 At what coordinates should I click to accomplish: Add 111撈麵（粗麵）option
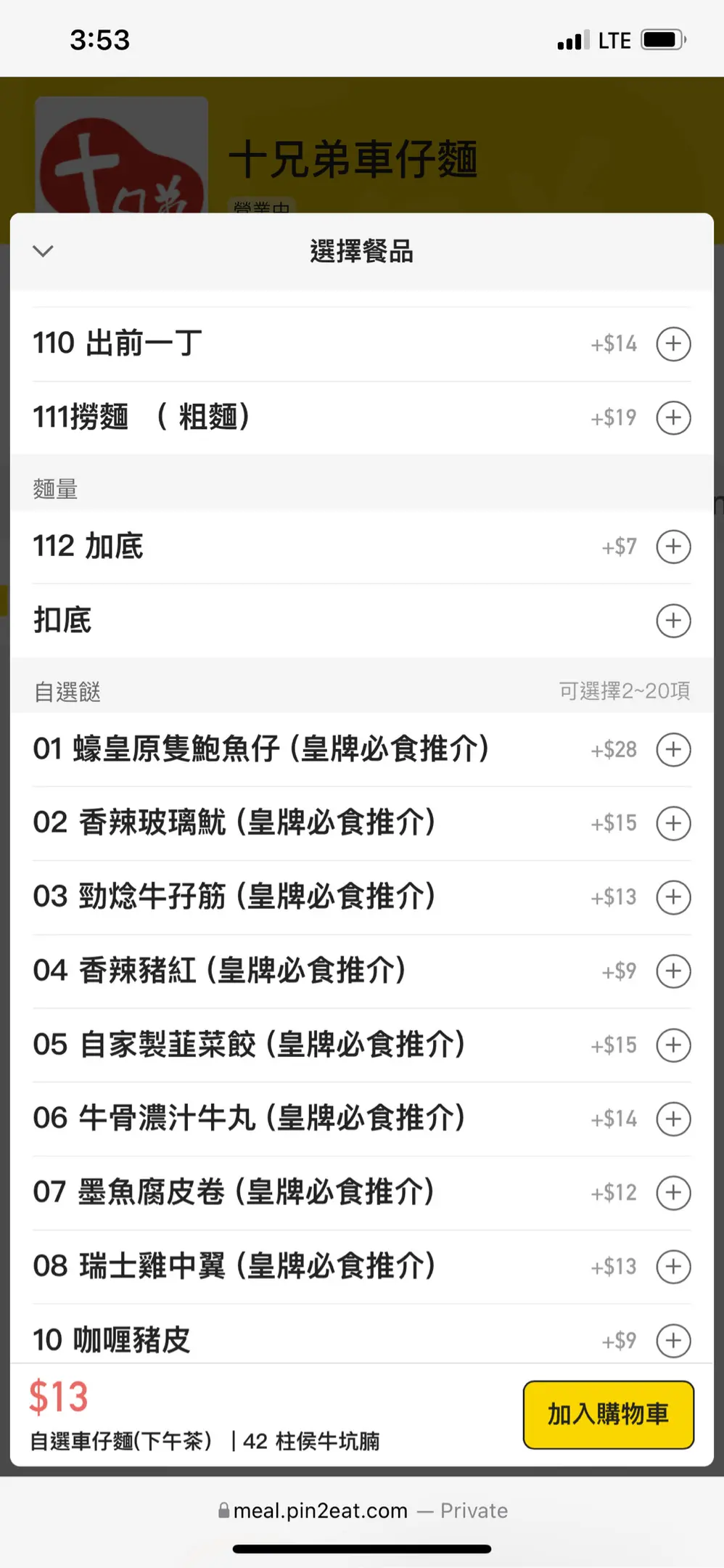pyautogui.click(x=673, y=417)
